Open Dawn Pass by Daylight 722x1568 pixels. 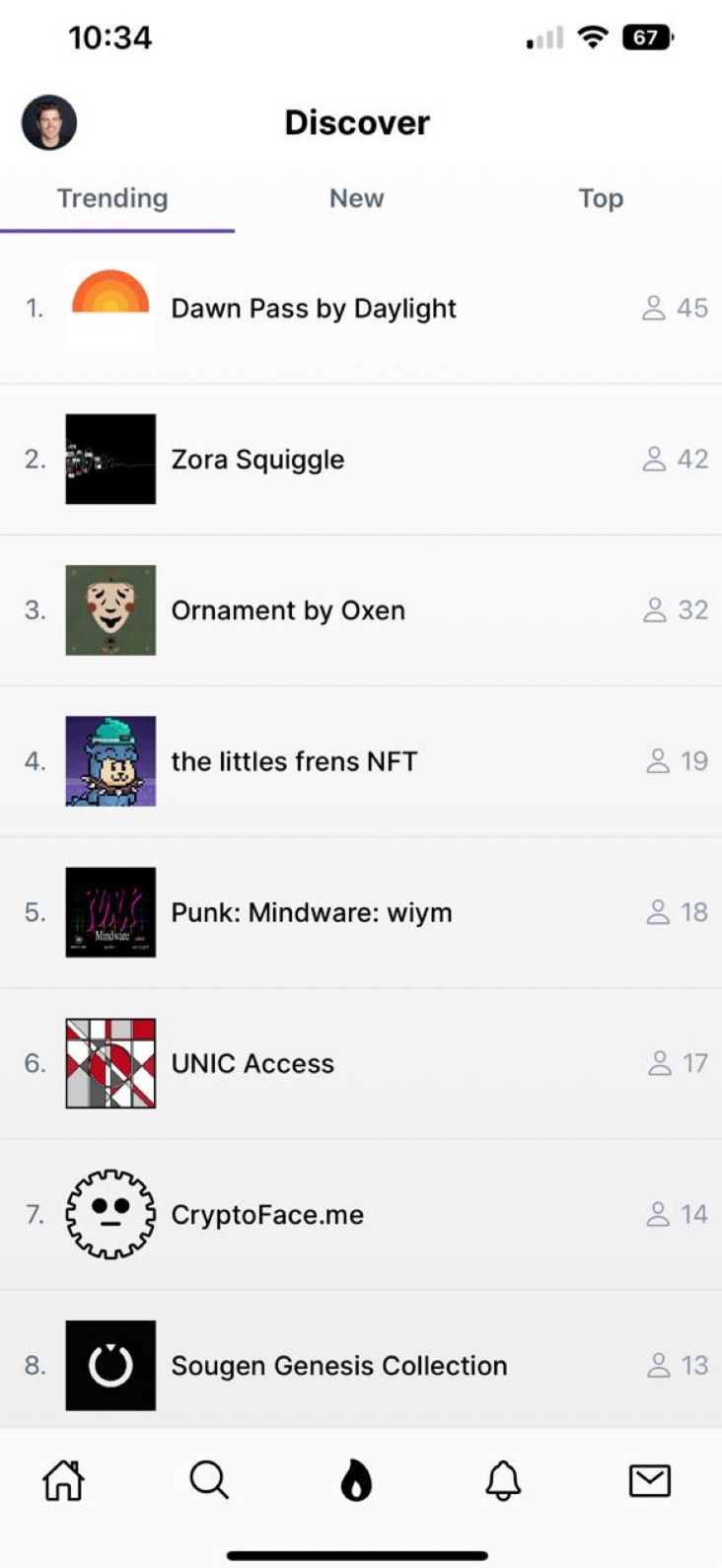pos(314,309)
